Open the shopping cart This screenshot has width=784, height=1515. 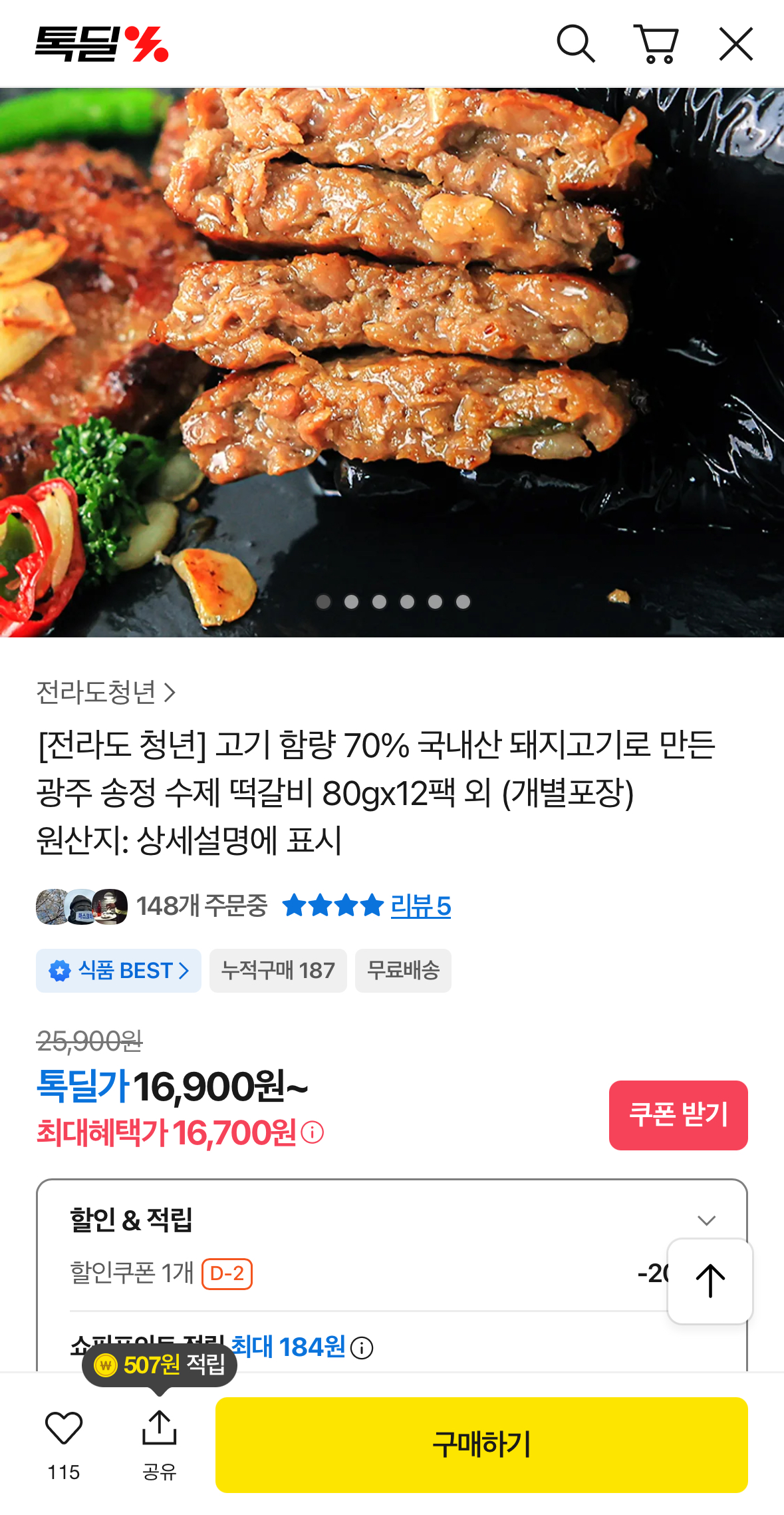pos(656,44)
